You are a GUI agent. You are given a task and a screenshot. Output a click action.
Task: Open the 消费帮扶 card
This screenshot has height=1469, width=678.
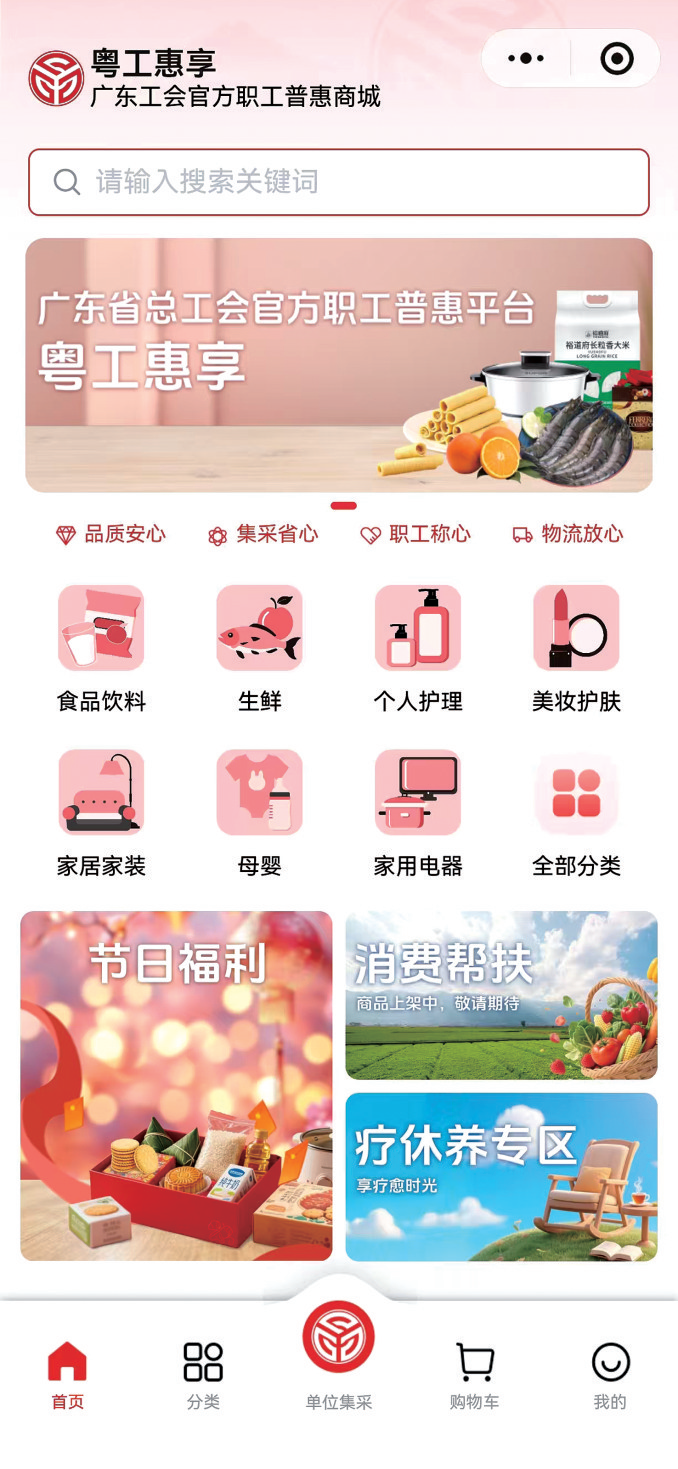click(x=501, y=995)
